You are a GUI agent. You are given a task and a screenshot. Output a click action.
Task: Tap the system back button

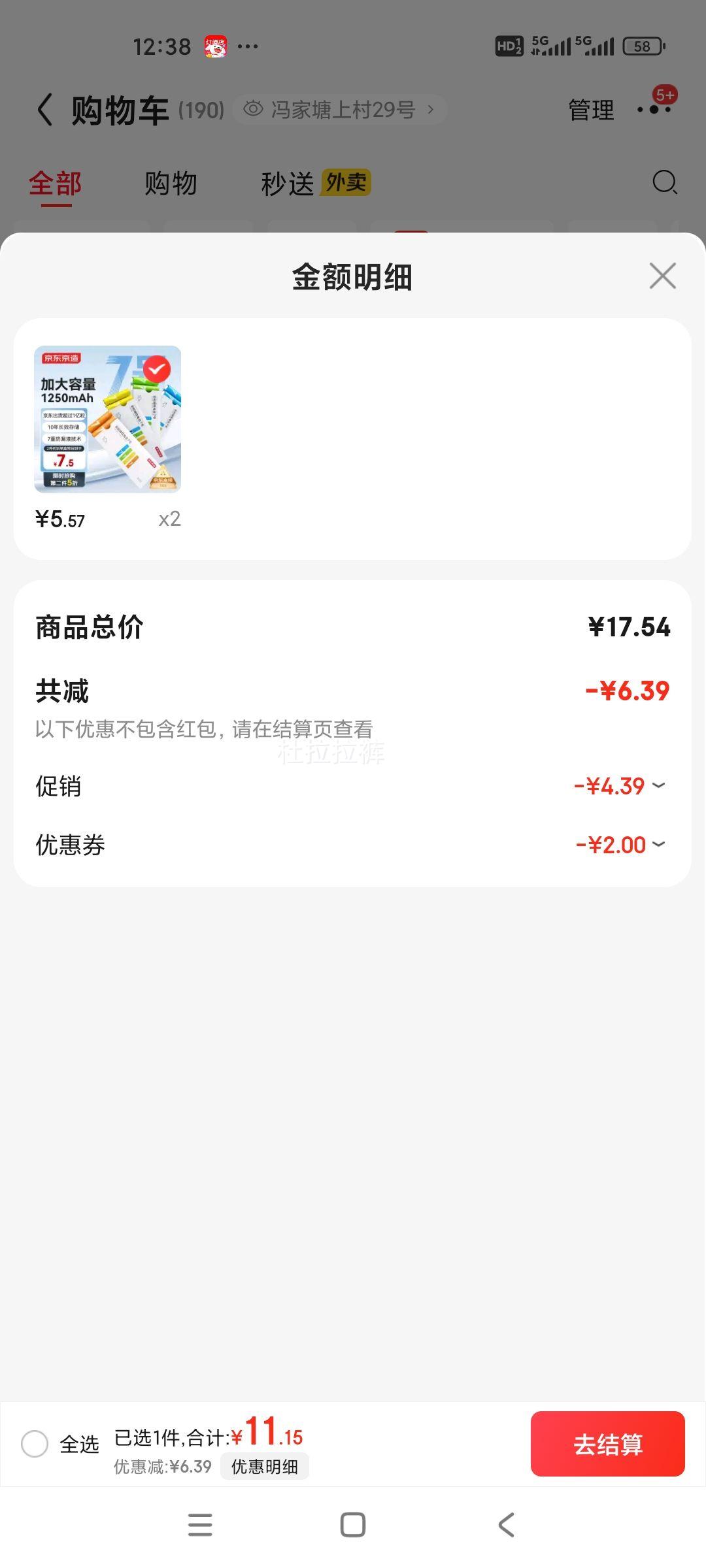coord(506,1525)
